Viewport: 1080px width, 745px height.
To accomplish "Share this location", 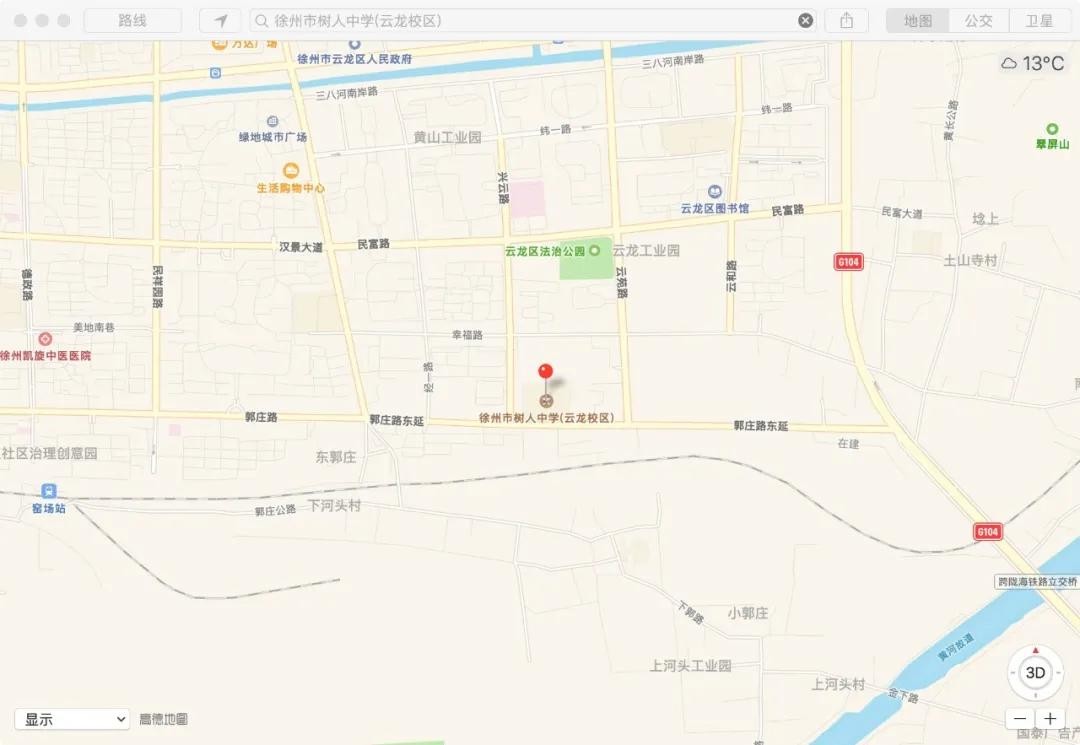I will [847, 20].
